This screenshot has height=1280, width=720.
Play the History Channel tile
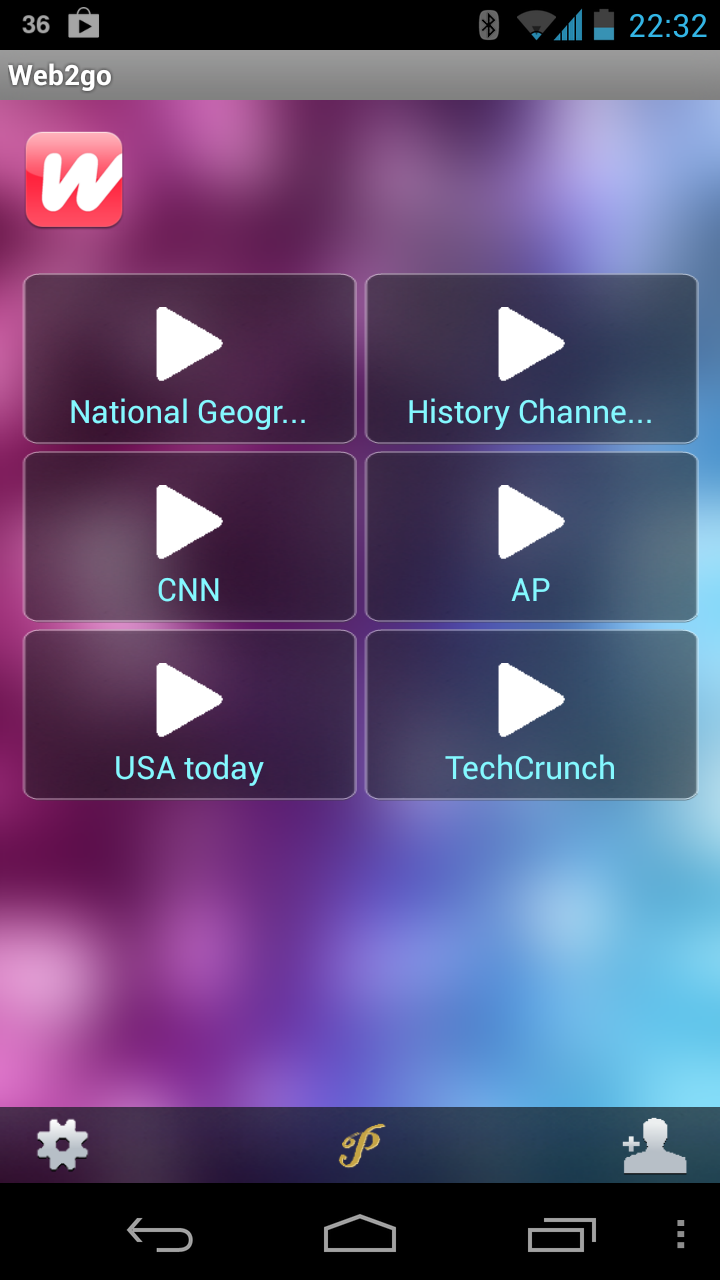pyautogui.click(x=531, y=358)
